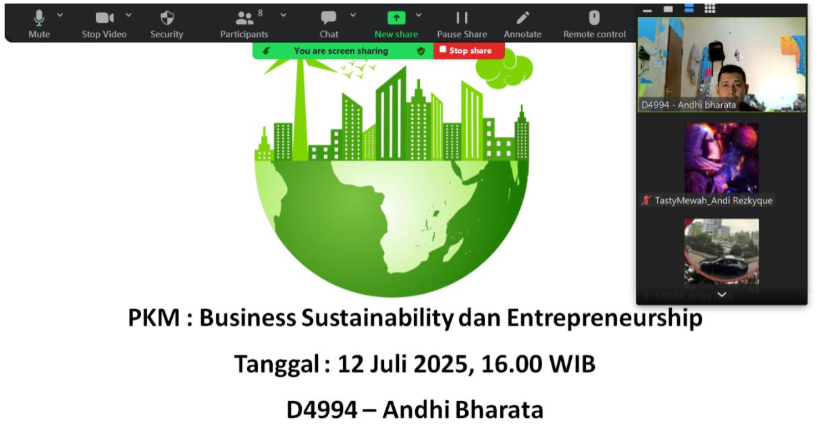
Task: Open the Chat panel
Action: (329, 22)
